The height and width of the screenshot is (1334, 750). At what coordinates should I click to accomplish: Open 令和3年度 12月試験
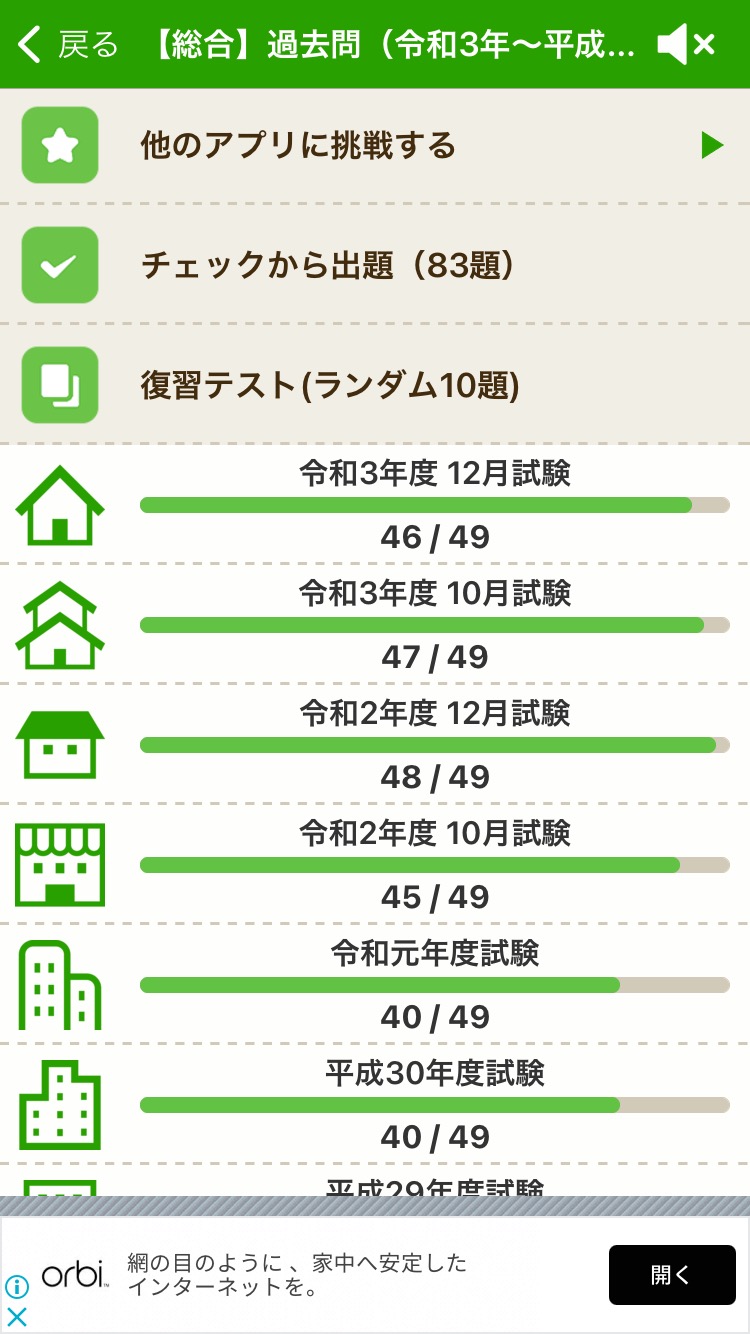click(x=375, y=504)
